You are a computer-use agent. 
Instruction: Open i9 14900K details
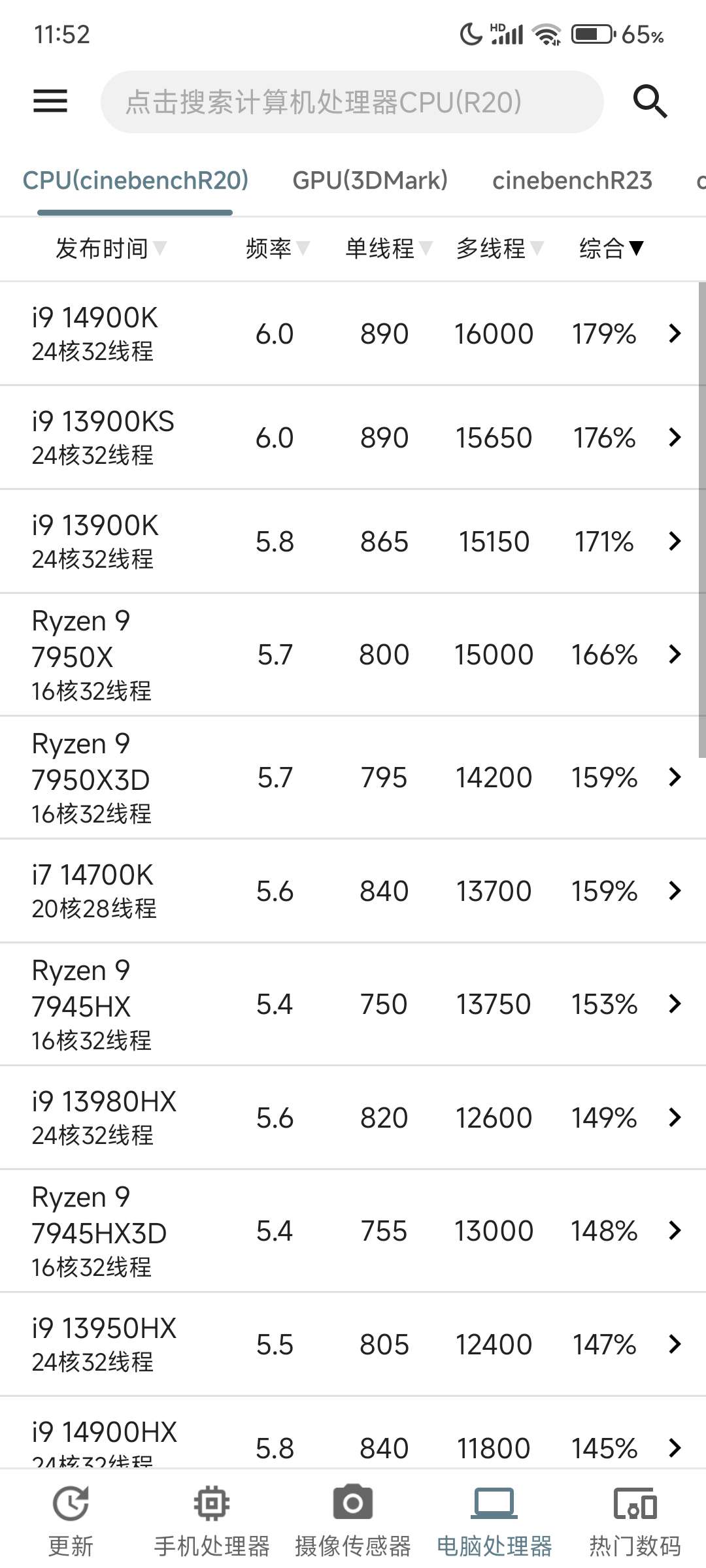pyautogui.click(x=353, y=334)
